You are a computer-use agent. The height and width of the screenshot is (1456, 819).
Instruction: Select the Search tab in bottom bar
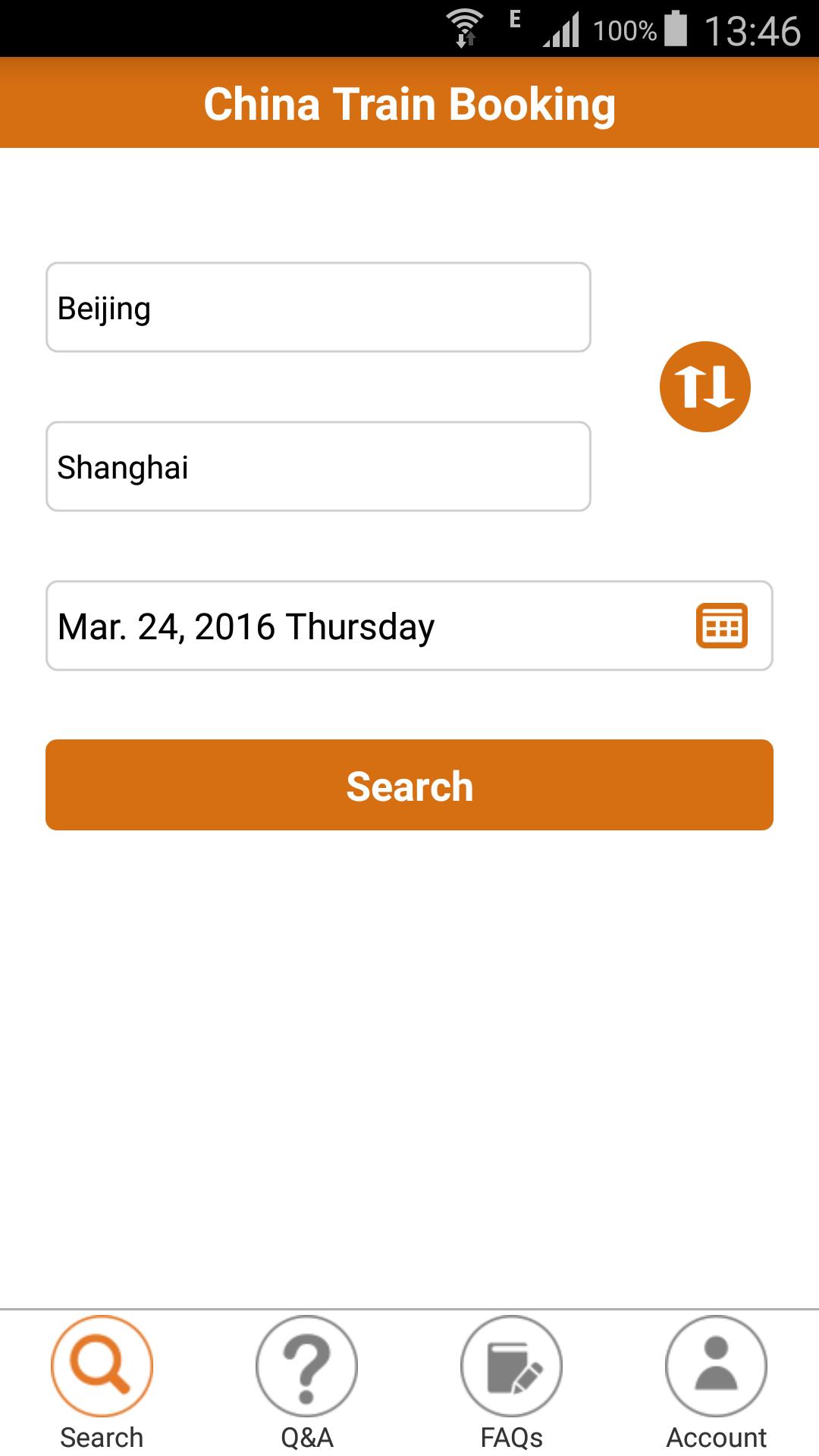point(102,1382)
